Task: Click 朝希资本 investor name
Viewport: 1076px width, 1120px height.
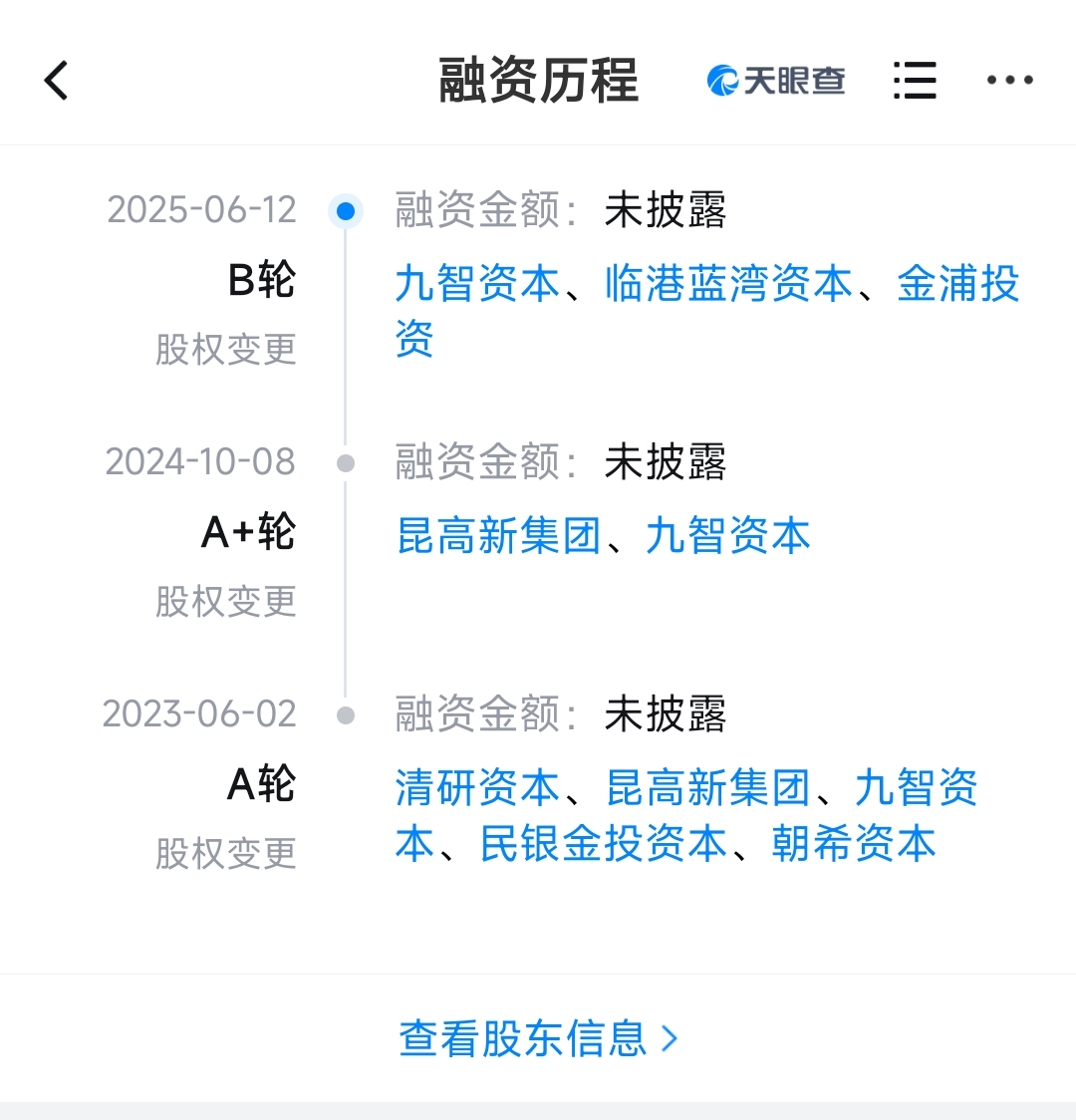Action: tap(852, 844)
